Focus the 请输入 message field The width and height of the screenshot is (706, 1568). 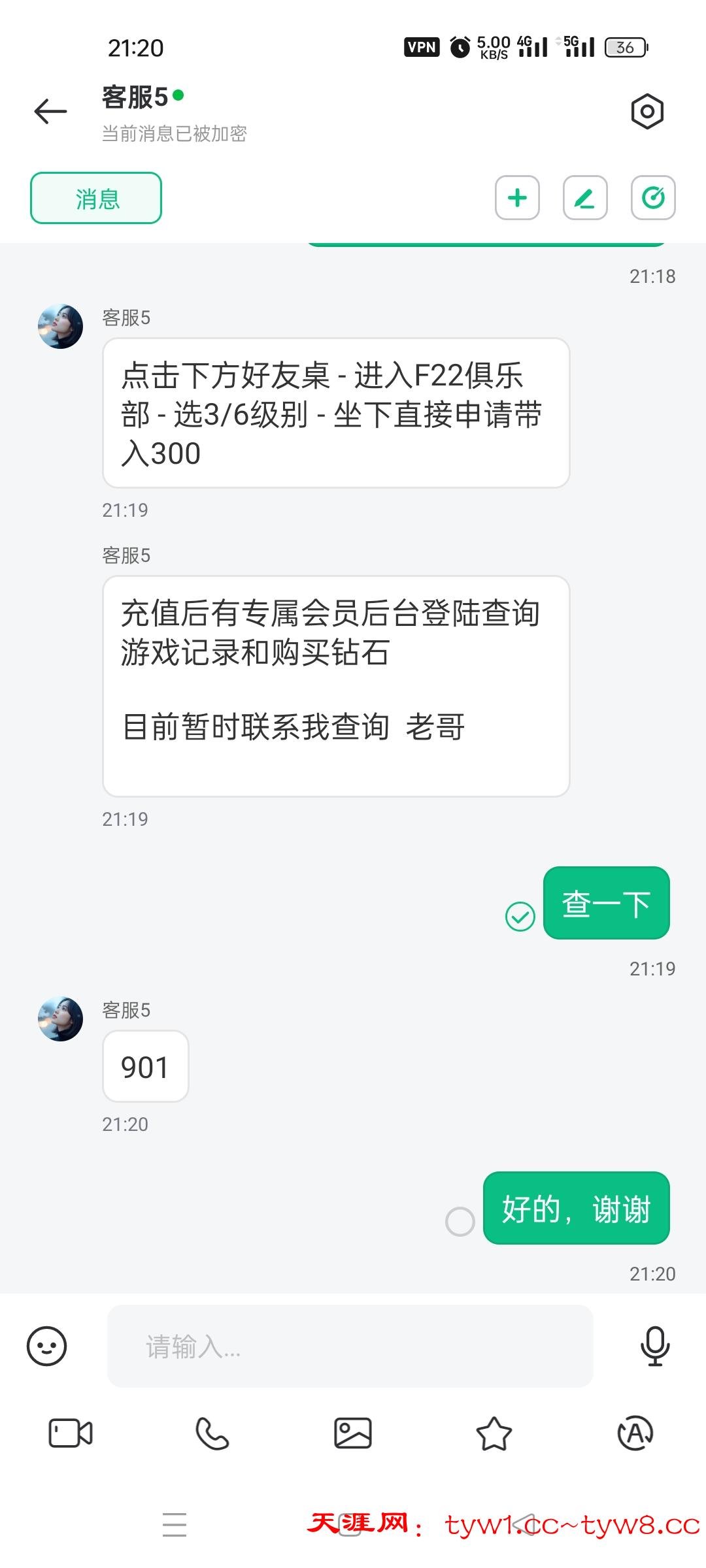350,1346
